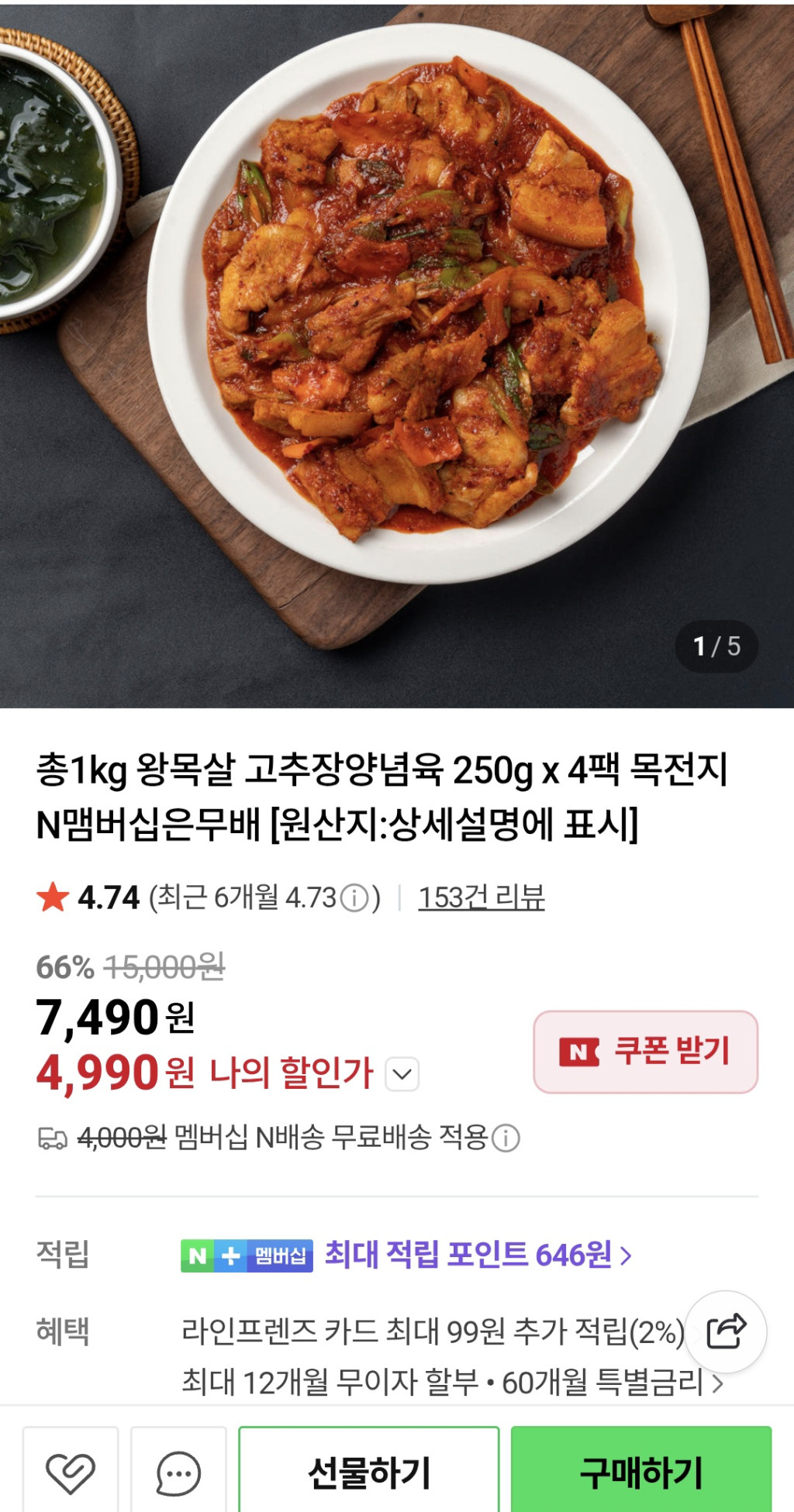The height and width of the screenshot is (1512, 794).
Task: Show info about recent 6-month rating
Action: click(355, 898)
